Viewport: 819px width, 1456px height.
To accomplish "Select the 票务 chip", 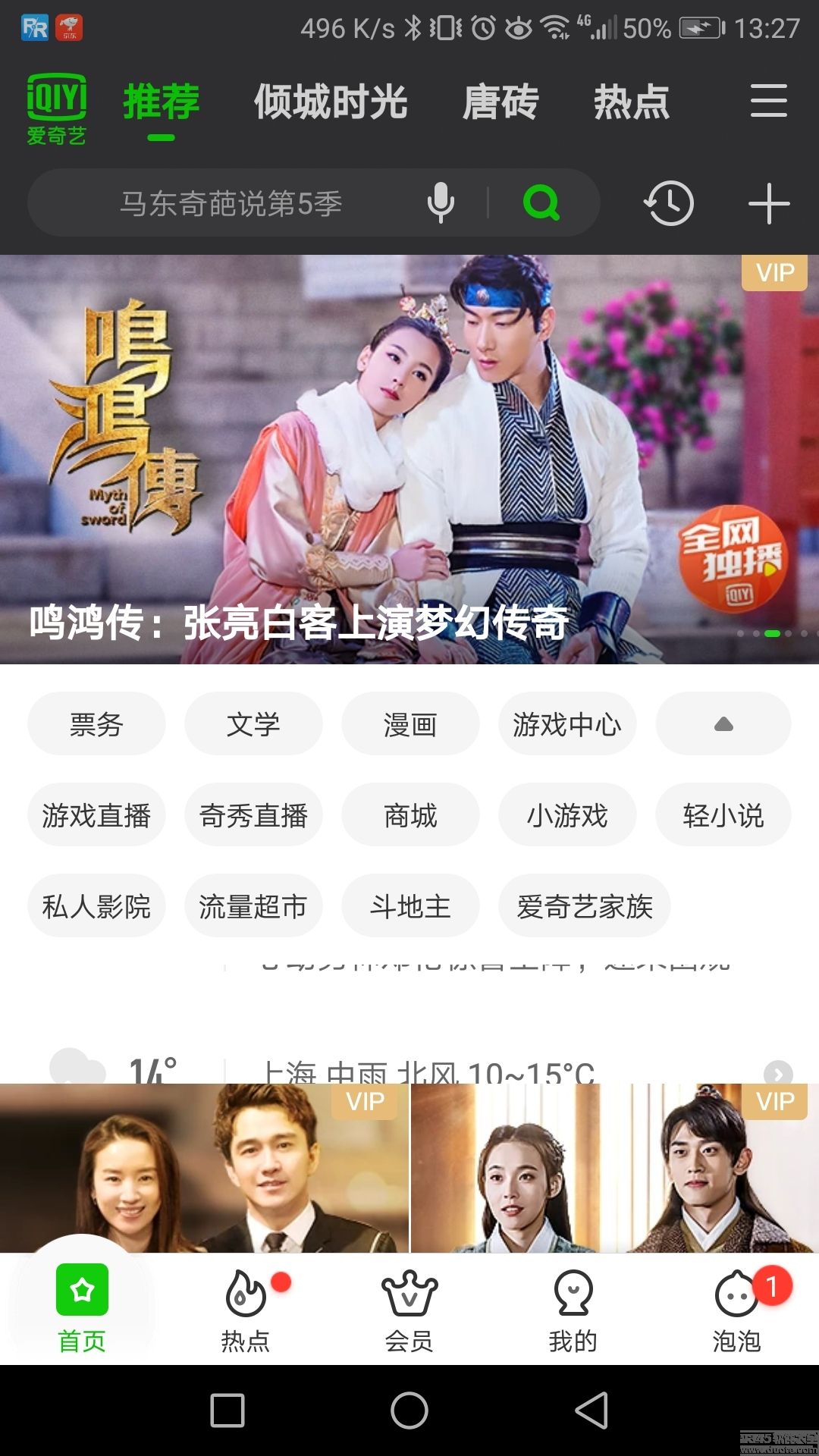I will [x=96, y=724].
